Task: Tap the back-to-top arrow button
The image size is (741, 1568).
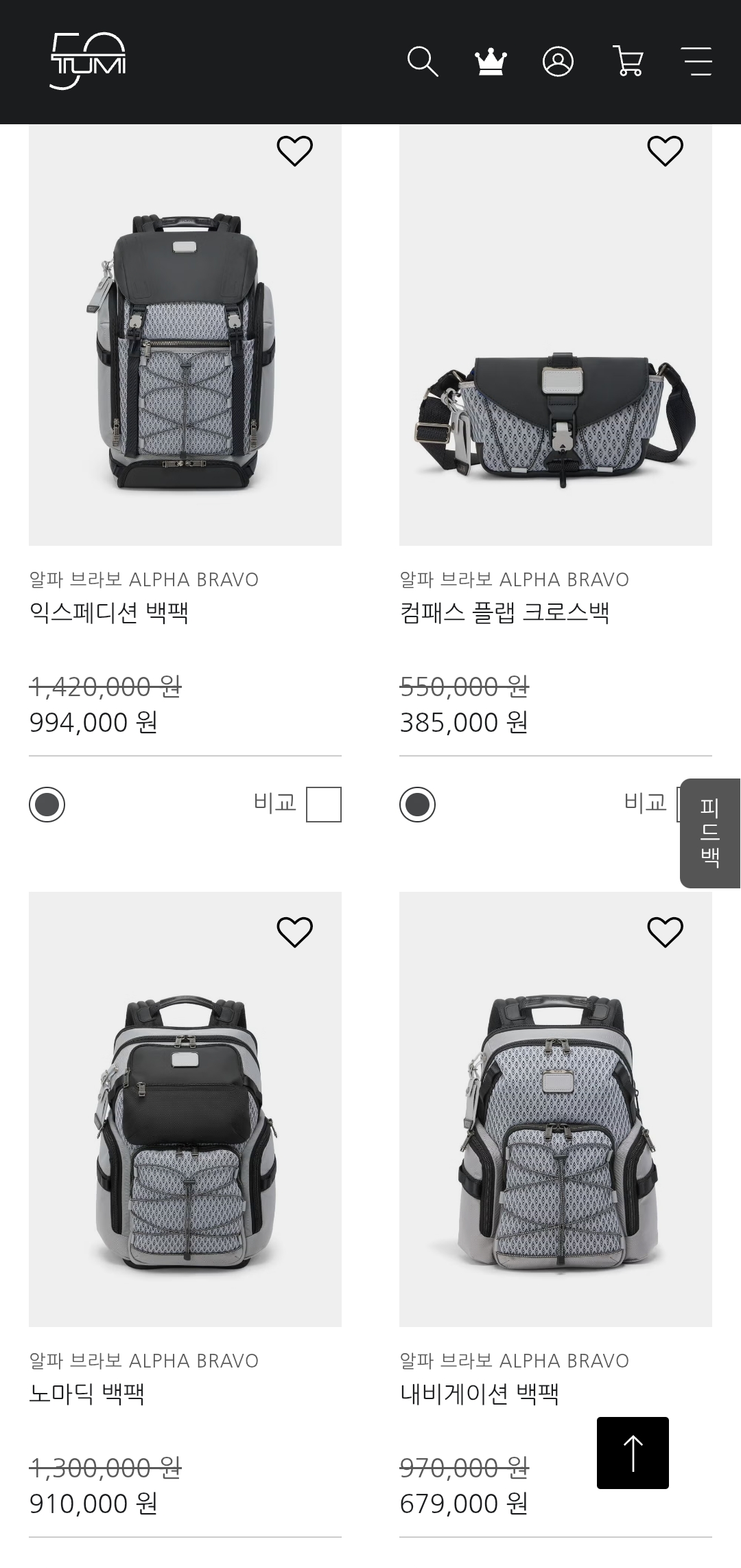Action: pyautogui.click(x=633, y=1453)
